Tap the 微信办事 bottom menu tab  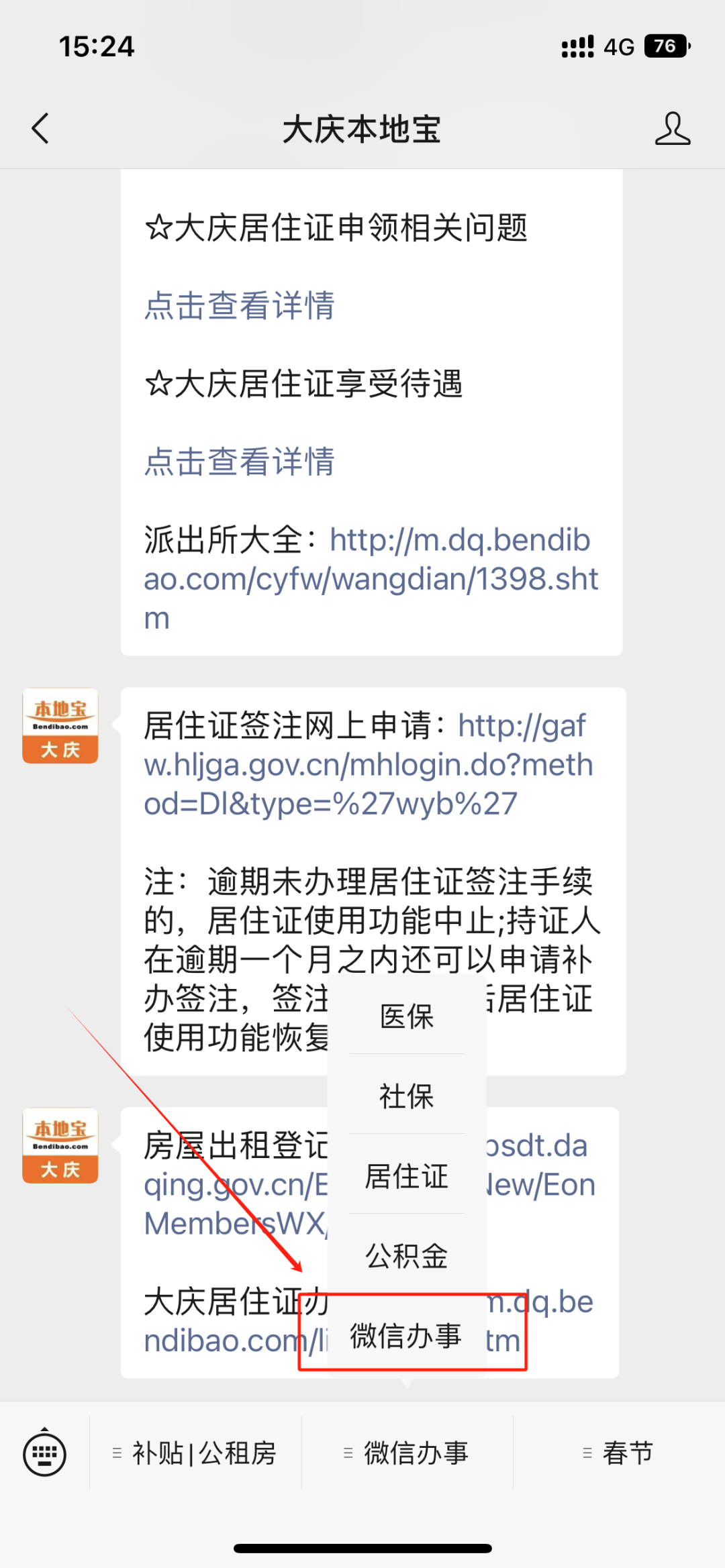pyautogui.click(x=407, y=1453)
